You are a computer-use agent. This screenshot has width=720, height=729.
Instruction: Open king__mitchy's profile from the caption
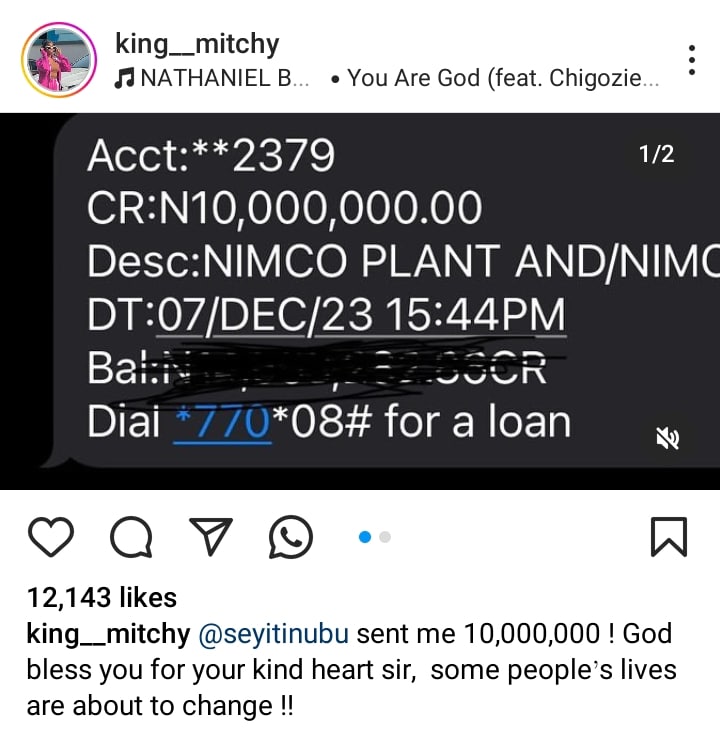point(108,634)
